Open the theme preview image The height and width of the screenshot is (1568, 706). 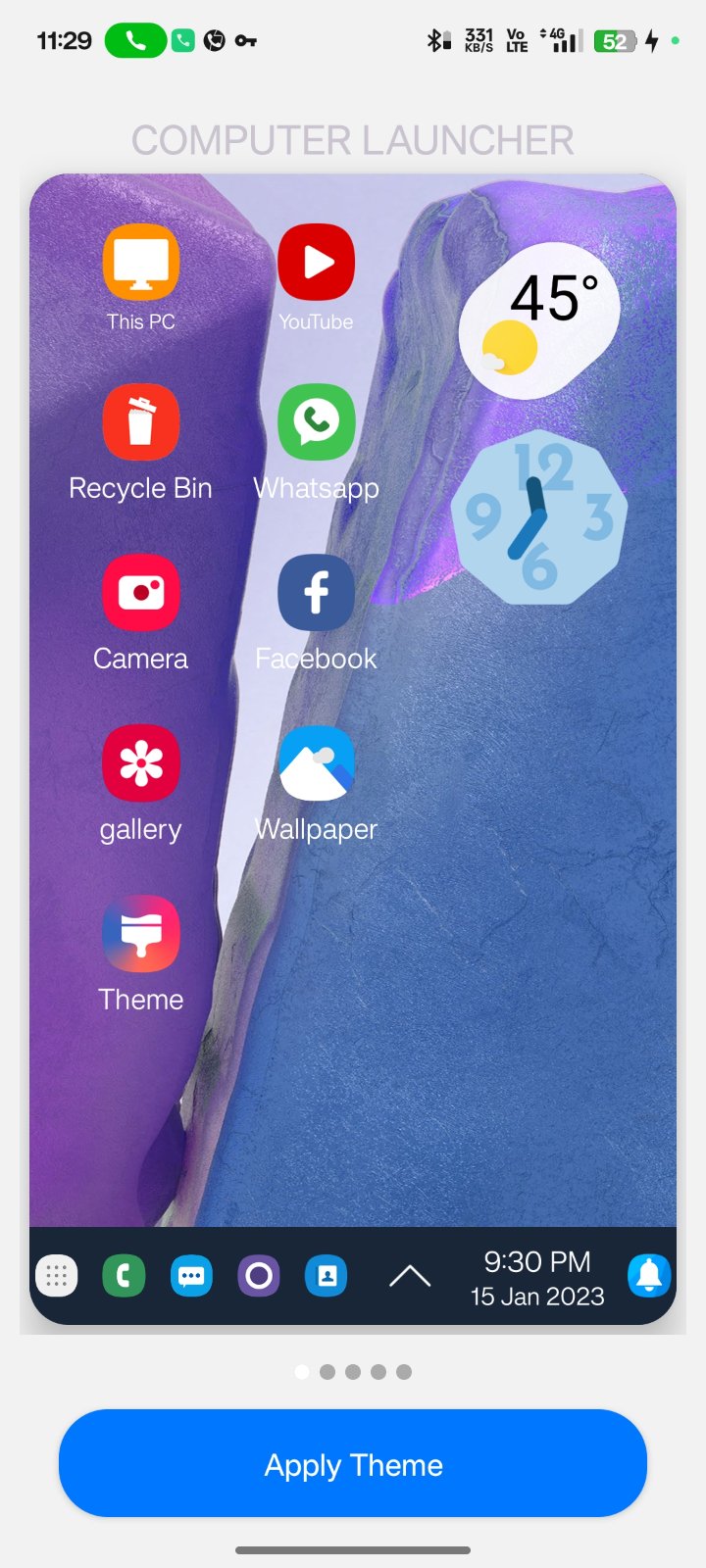pos(353,750)
